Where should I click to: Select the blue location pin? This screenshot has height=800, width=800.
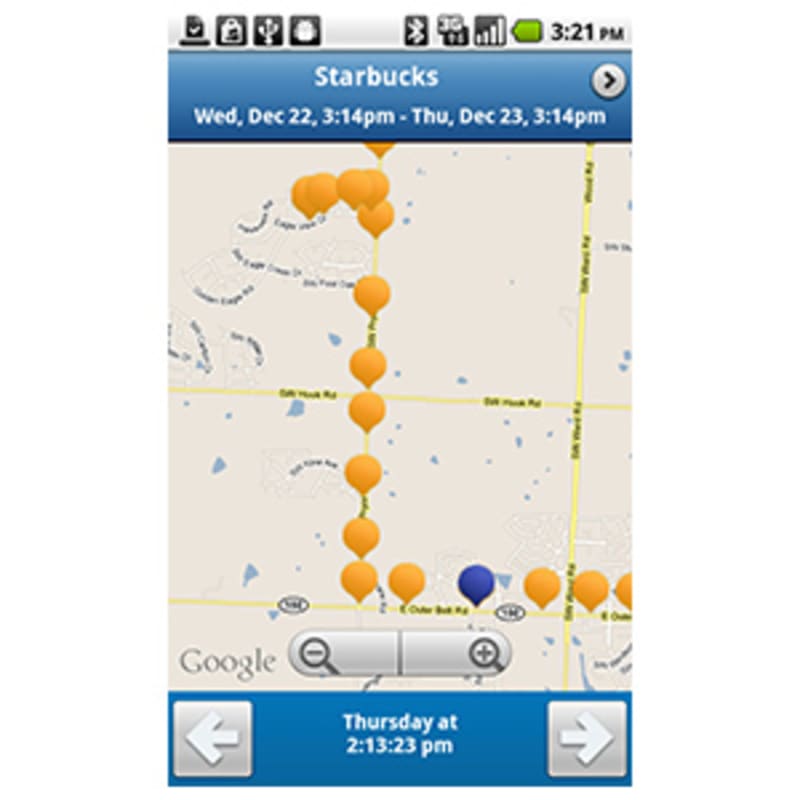point(476,582)
